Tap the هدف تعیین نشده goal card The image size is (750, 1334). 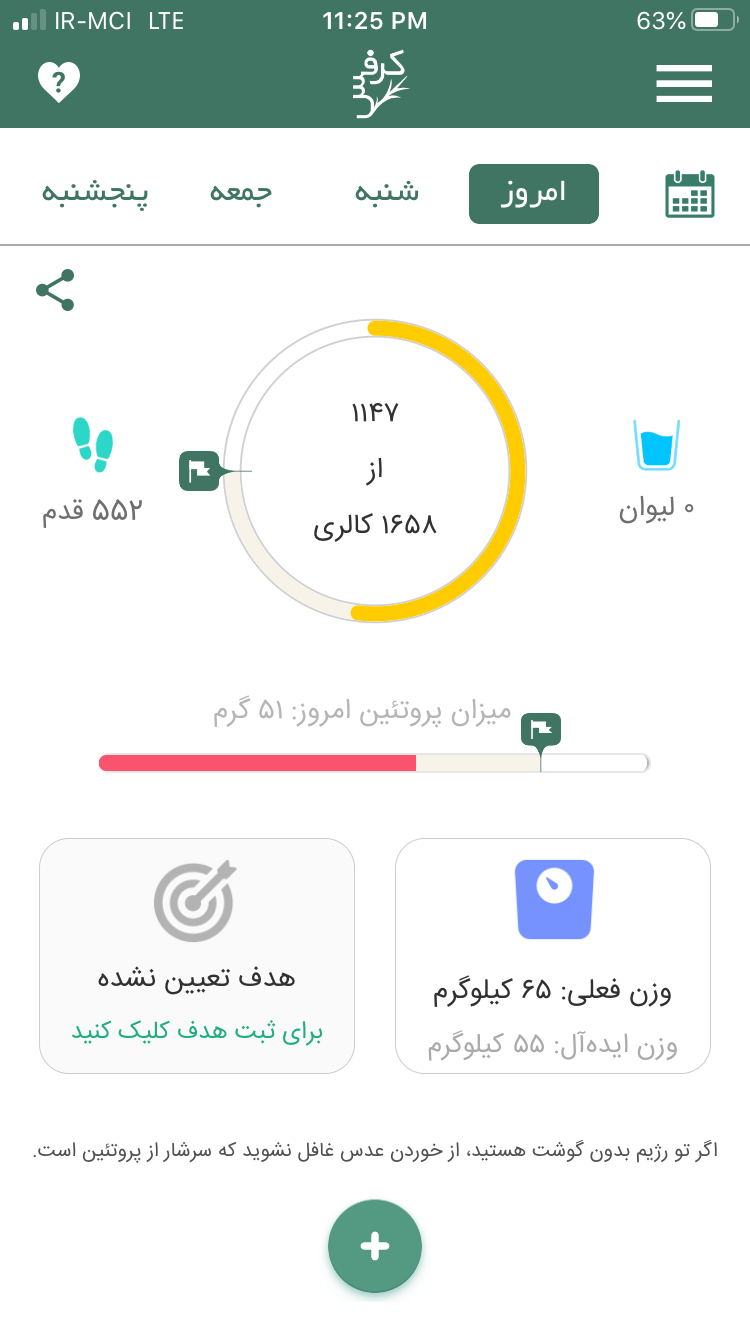click(x=197, y=955)
